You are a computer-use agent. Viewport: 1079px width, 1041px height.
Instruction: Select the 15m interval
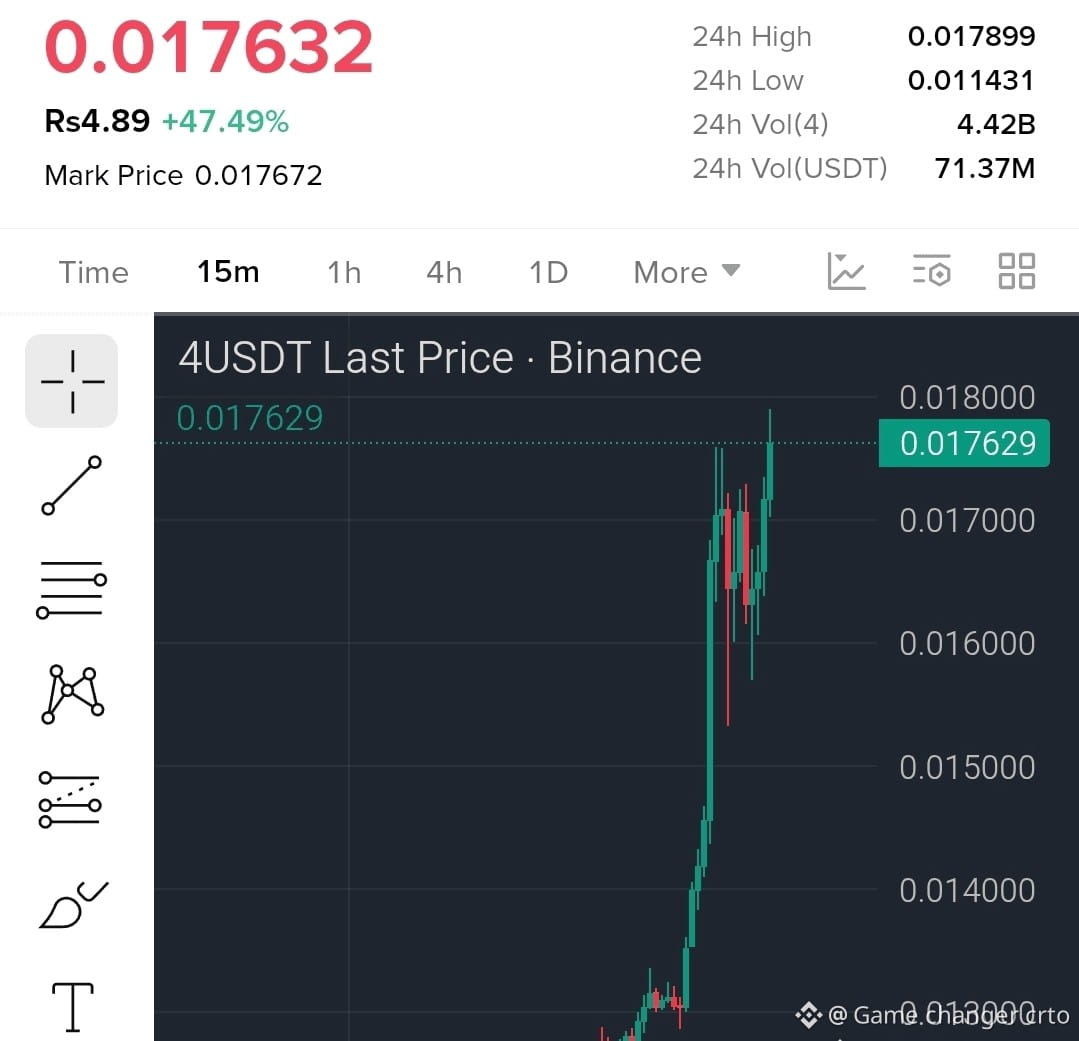pos(228,272)
